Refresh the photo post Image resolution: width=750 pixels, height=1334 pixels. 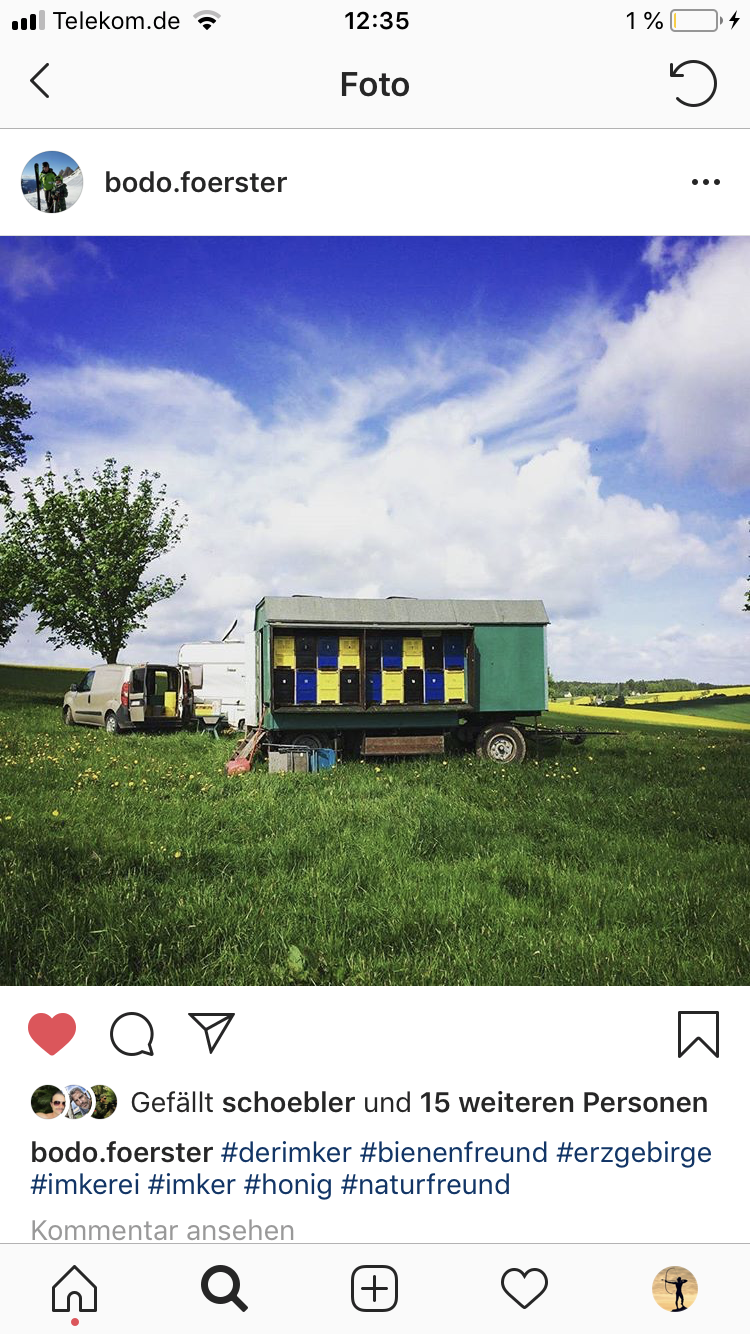coord(693,83)
